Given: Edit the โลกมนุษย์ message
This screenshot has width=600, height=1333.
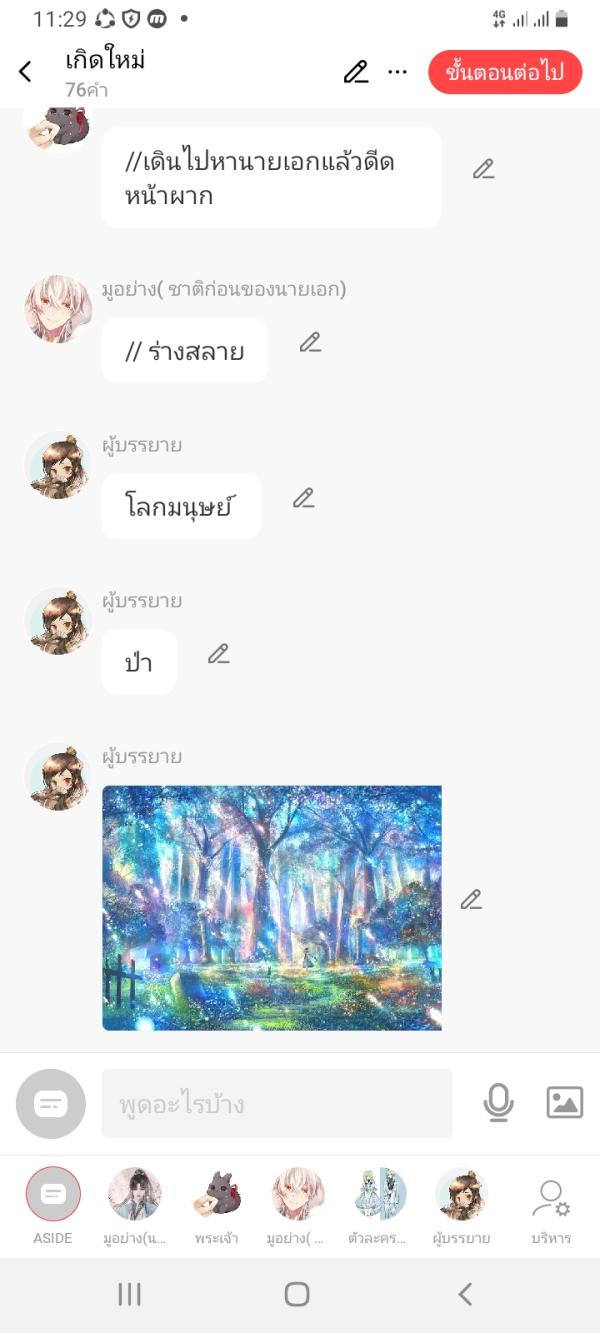Looking at the screenshot, I should point(304,498).
